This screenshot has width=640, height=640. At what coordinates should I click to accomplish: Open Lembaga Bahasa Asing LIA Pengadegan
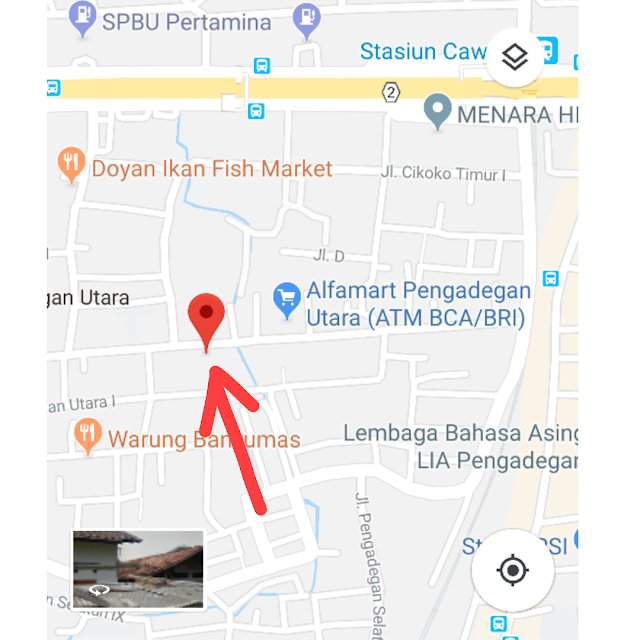(x=462, y=446)
